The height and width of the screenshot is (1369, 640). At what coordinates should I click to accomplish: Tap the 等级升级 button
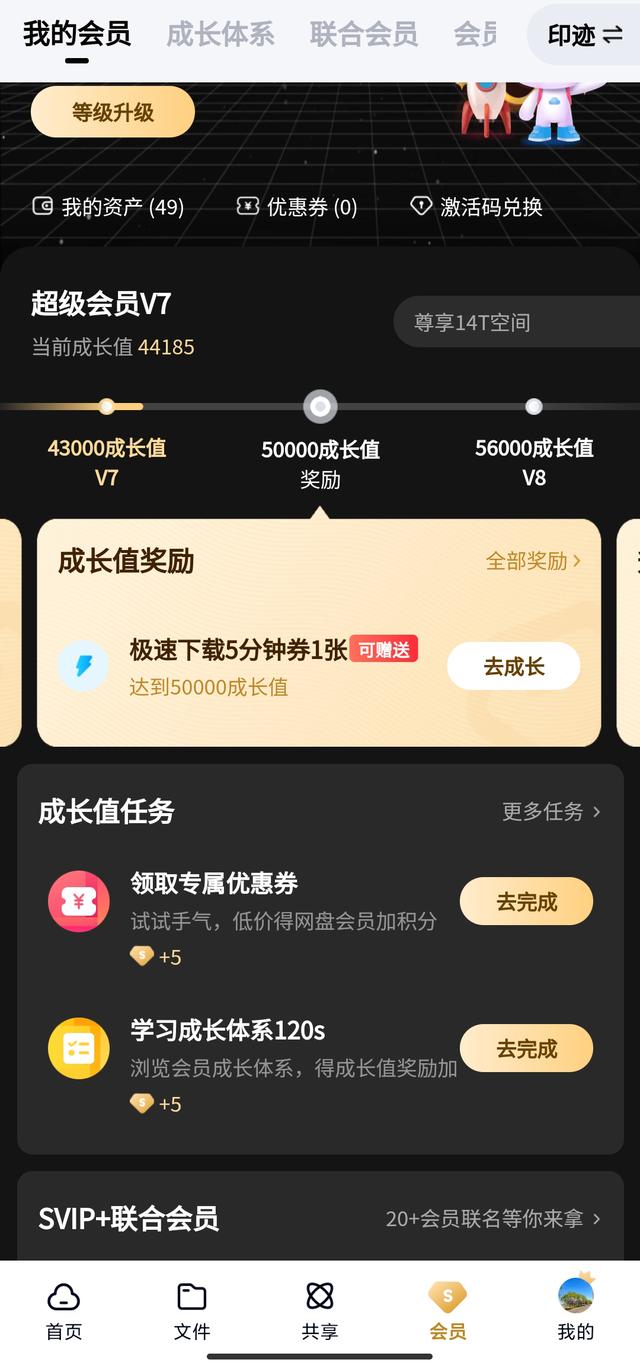[113, 112]
